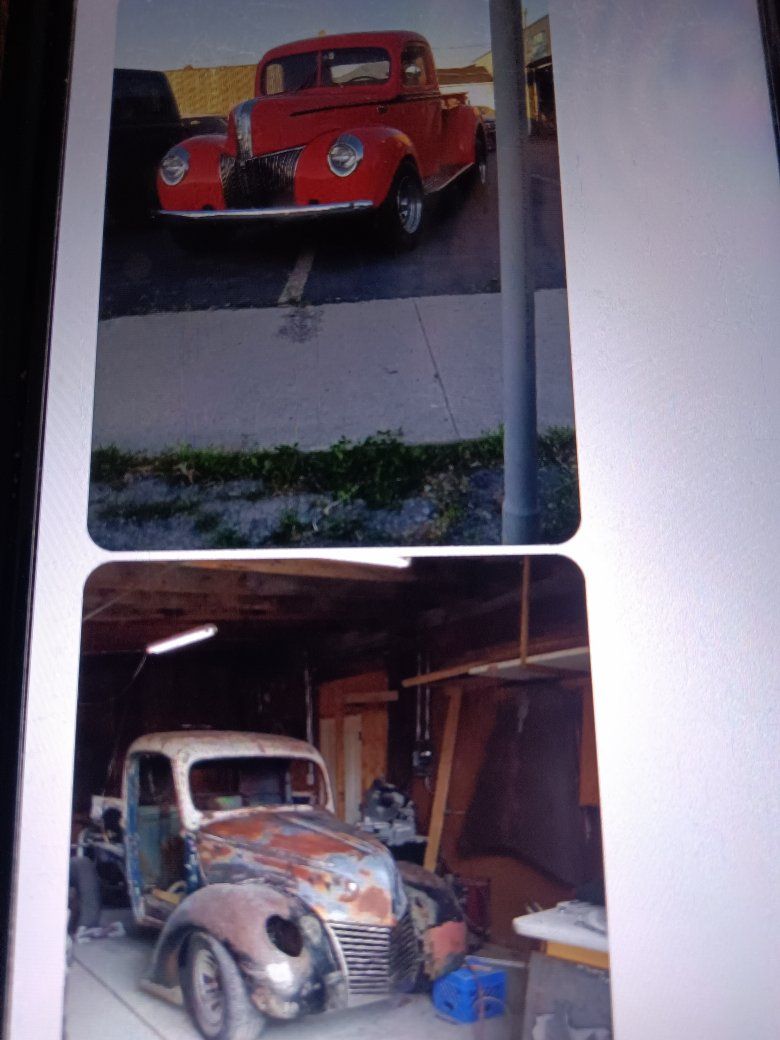Open the restored red truck photo

point(333,272)
